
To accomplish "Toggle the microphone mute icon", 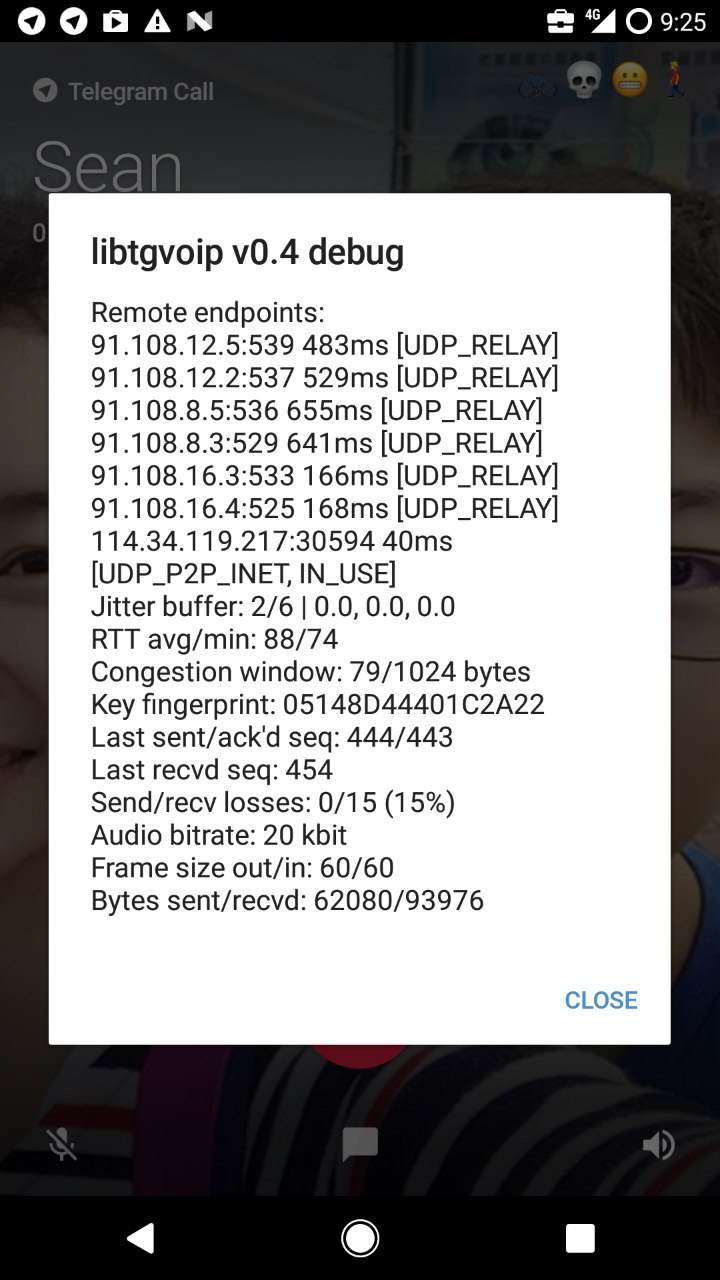I will pos(62,1145).
